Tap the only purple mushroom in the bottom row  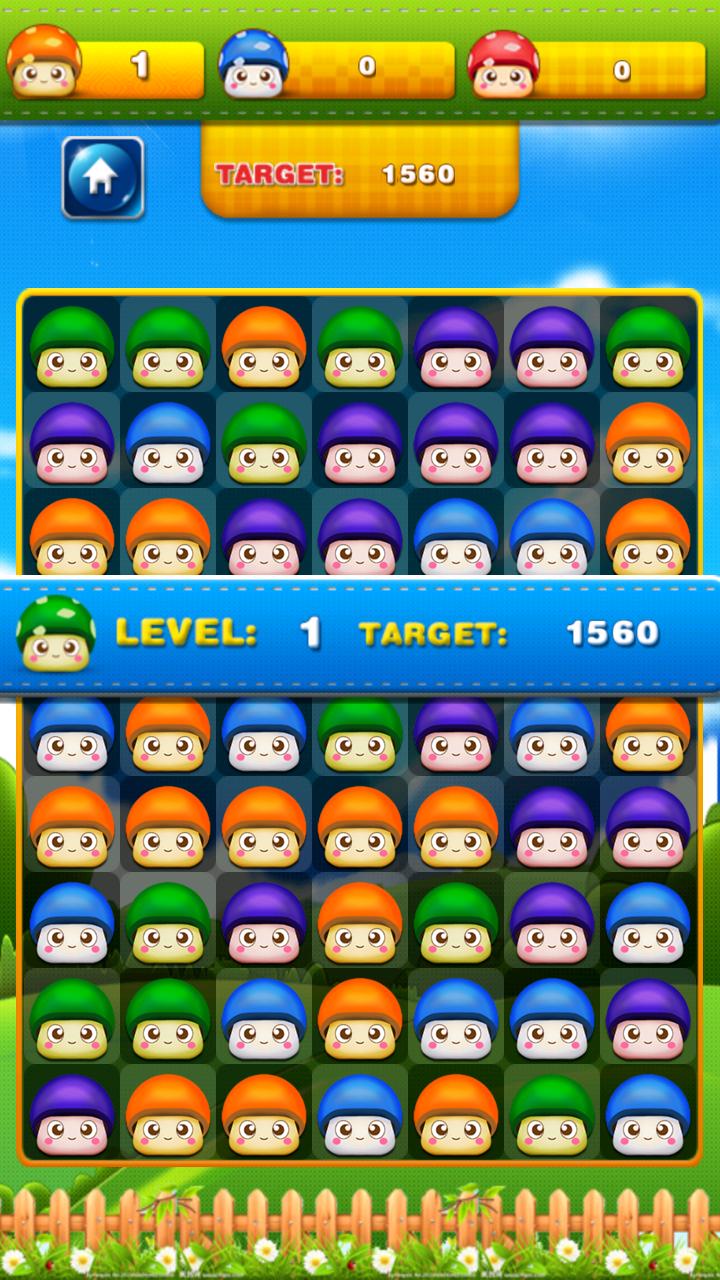[x=72, y=1114]
